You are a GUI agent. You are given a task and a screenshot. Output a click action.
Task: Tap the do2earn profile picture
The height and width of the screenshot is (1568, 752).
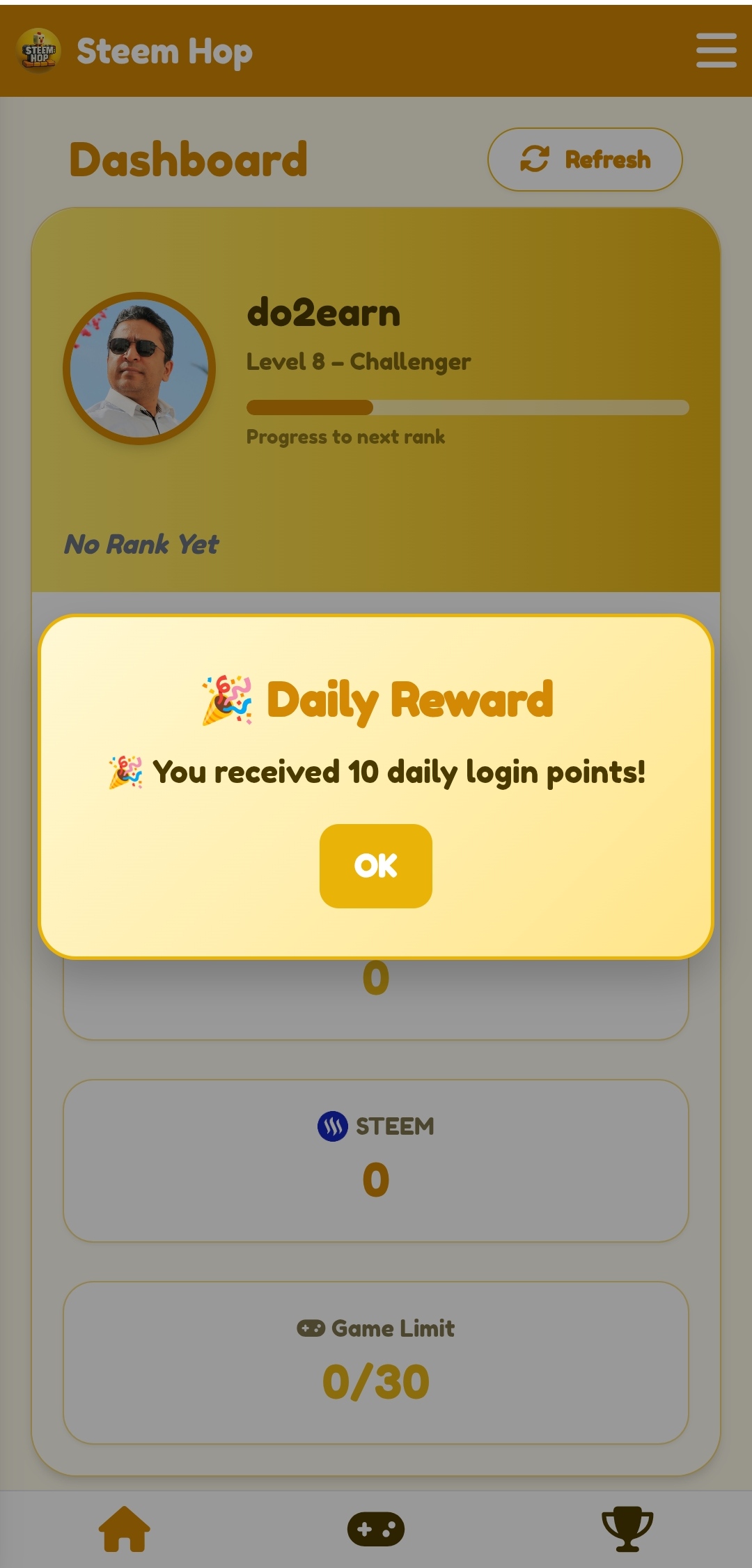139,368
